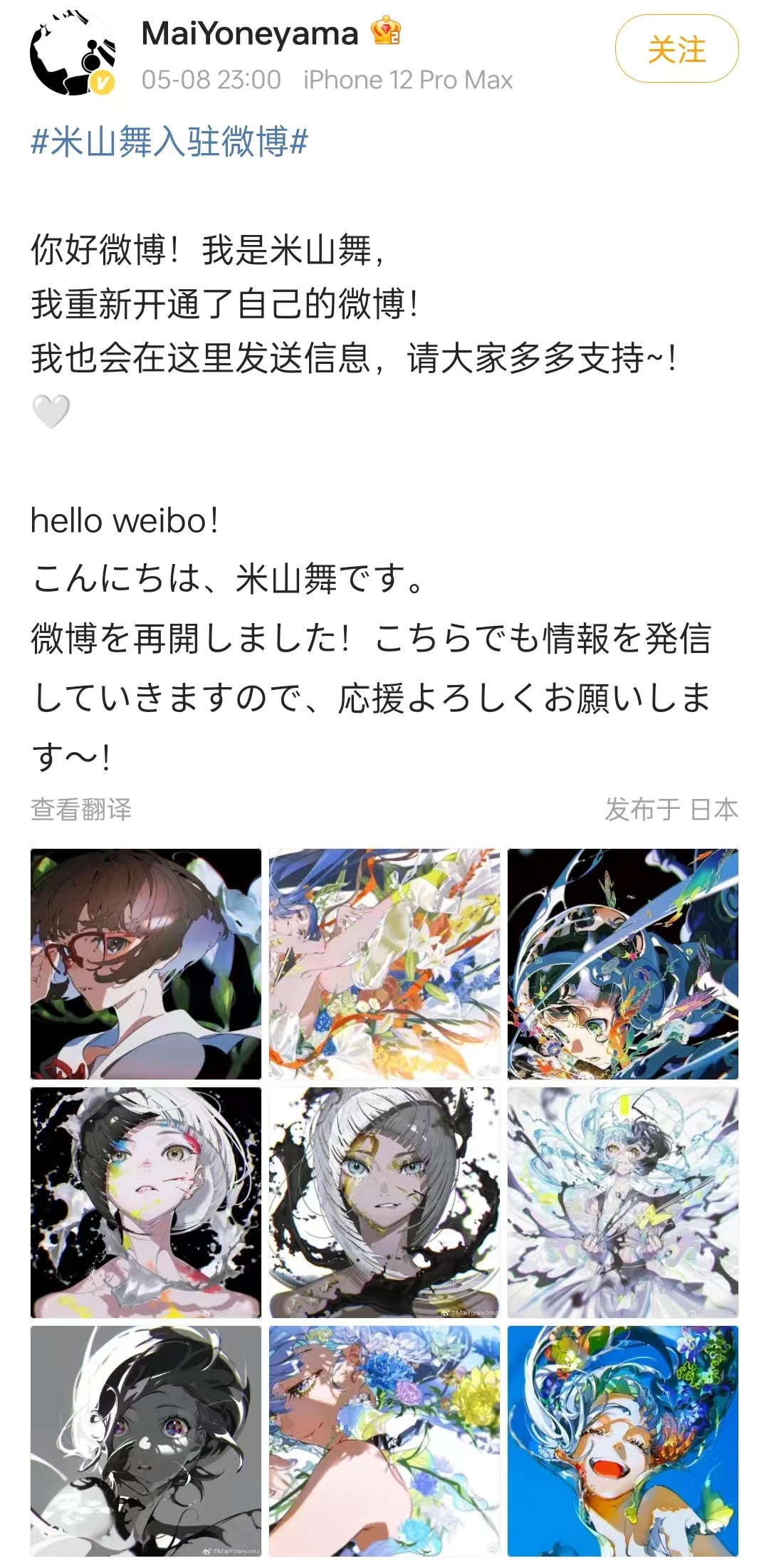The width and height of the screenshot is (769, 1568).
Task: Follow MaiYoneyama with the 关注 button
Action: (676, 50)
